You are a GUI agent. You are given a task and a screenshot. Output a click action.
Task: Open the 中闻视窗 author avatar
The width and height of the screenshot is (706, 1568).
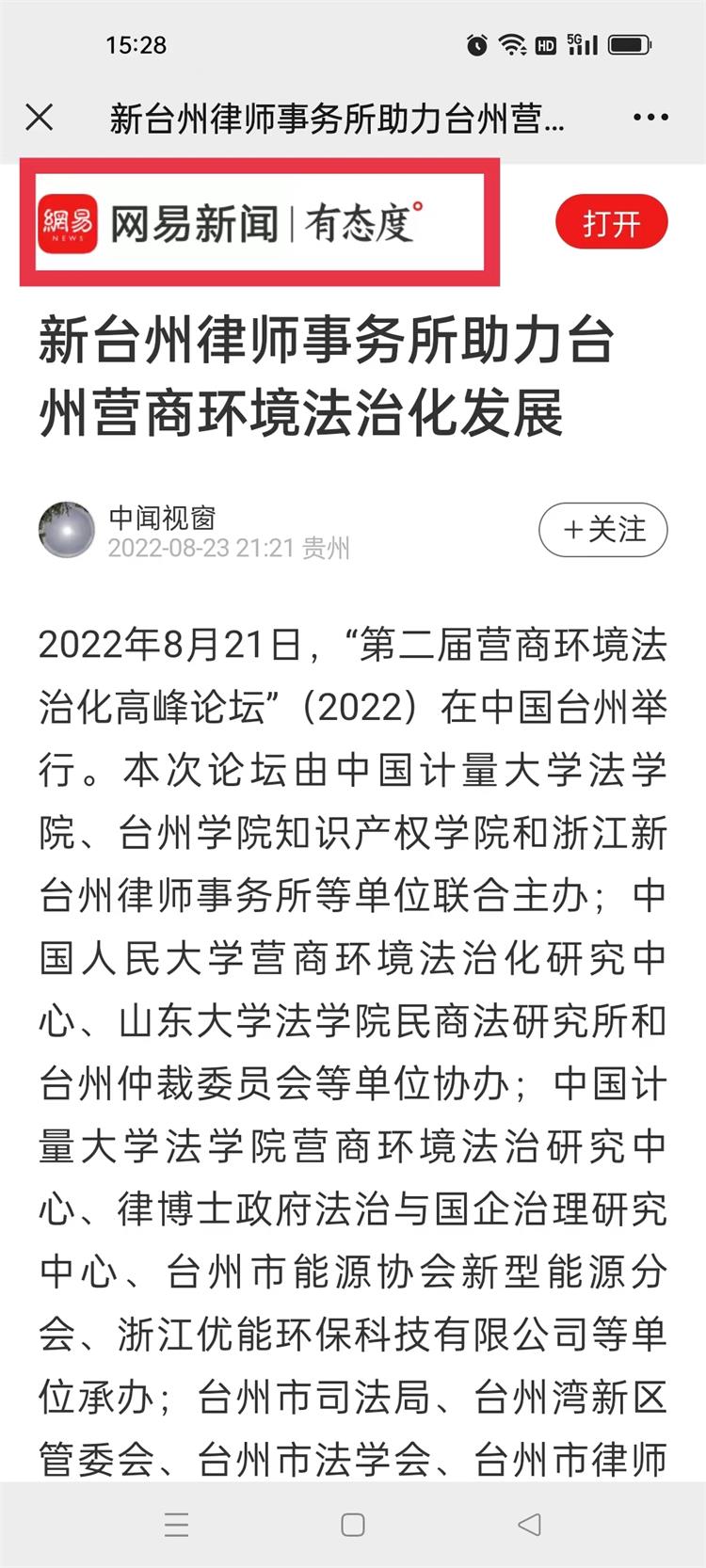pos(67,530)
